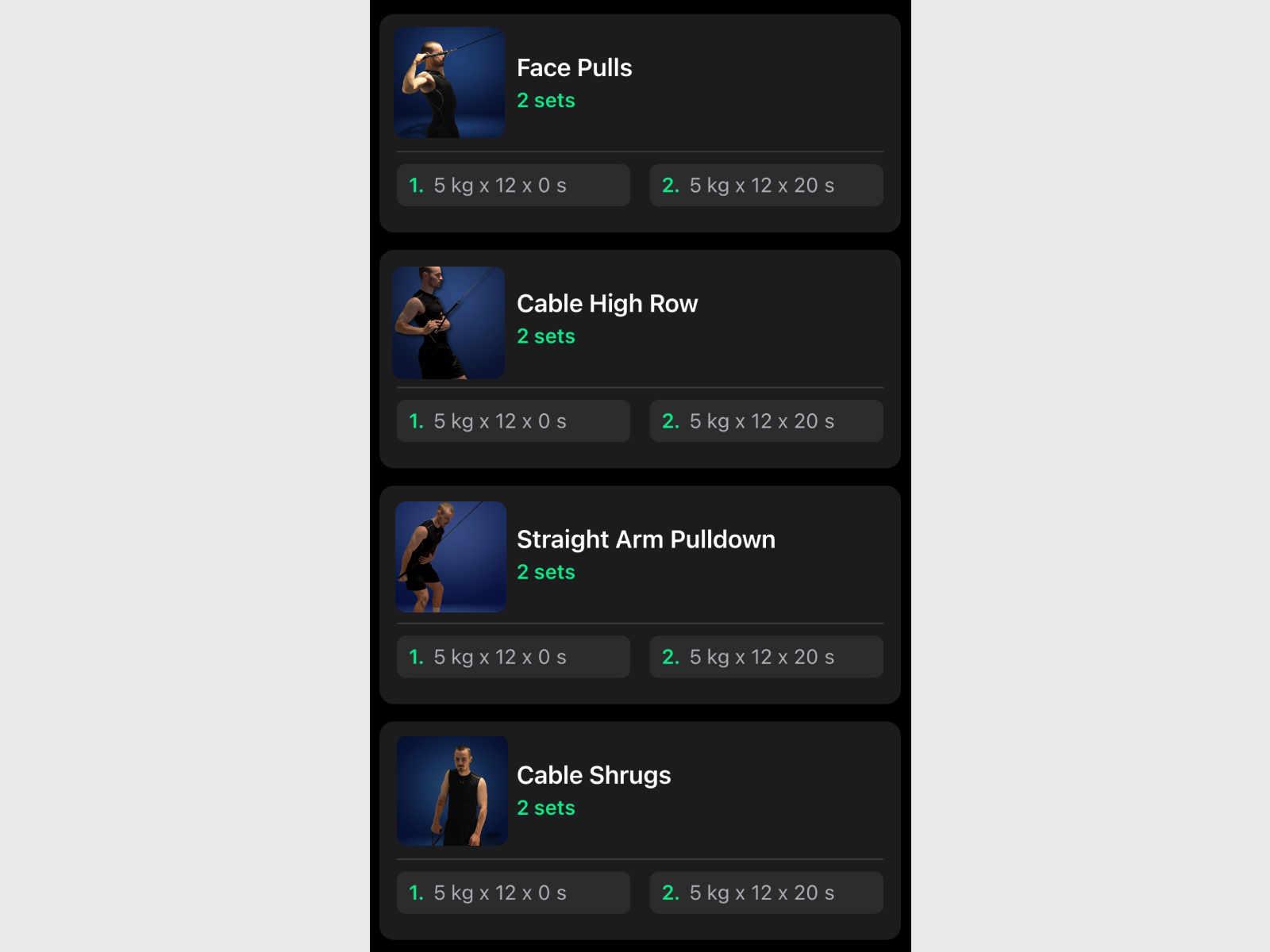Image resolution: width=1270 pixels, height=952 pixels.
Task: Select set 1 of Cable High Row
Action: click(513, 421)
